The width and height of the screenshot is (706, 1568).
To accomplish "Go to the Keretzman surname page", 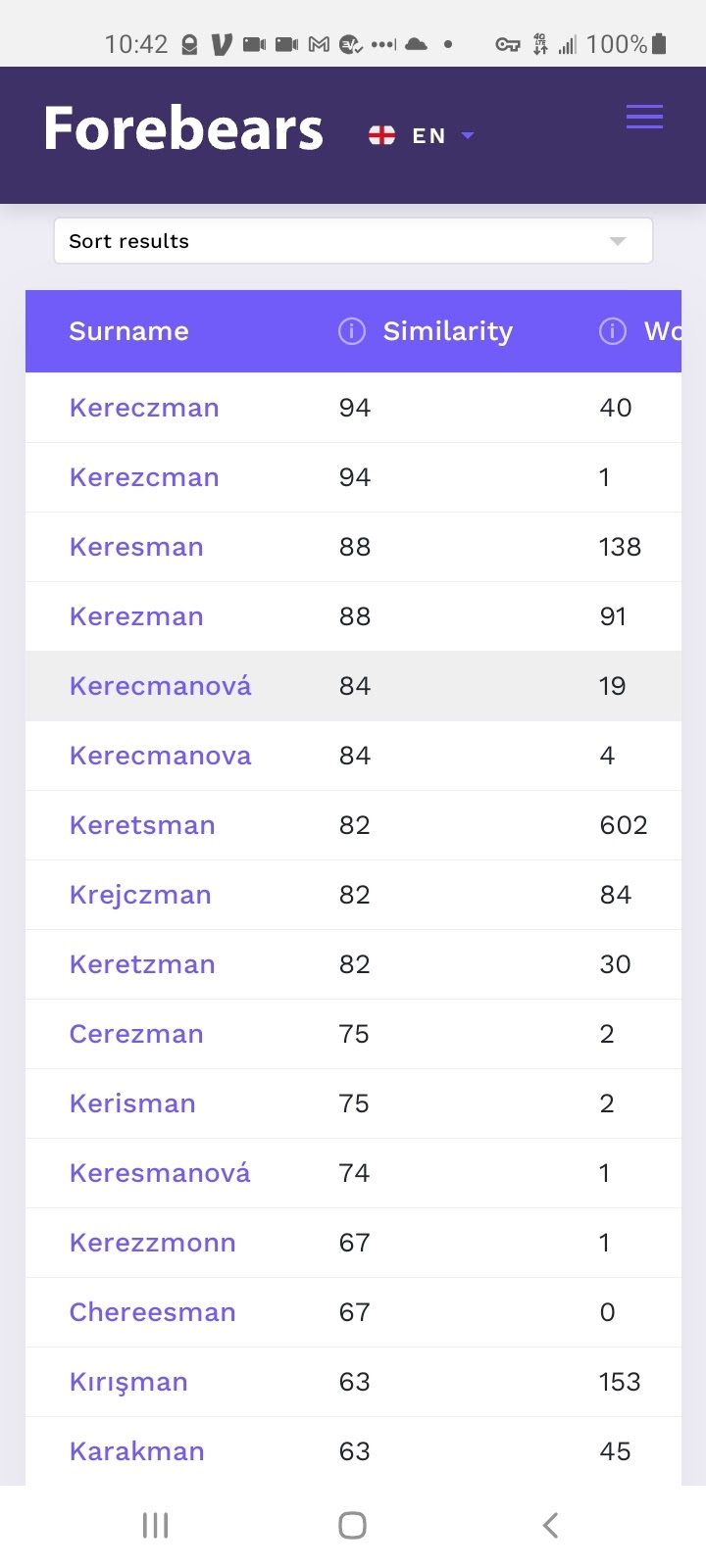I will pyautogui.click(x=142, y=964).
